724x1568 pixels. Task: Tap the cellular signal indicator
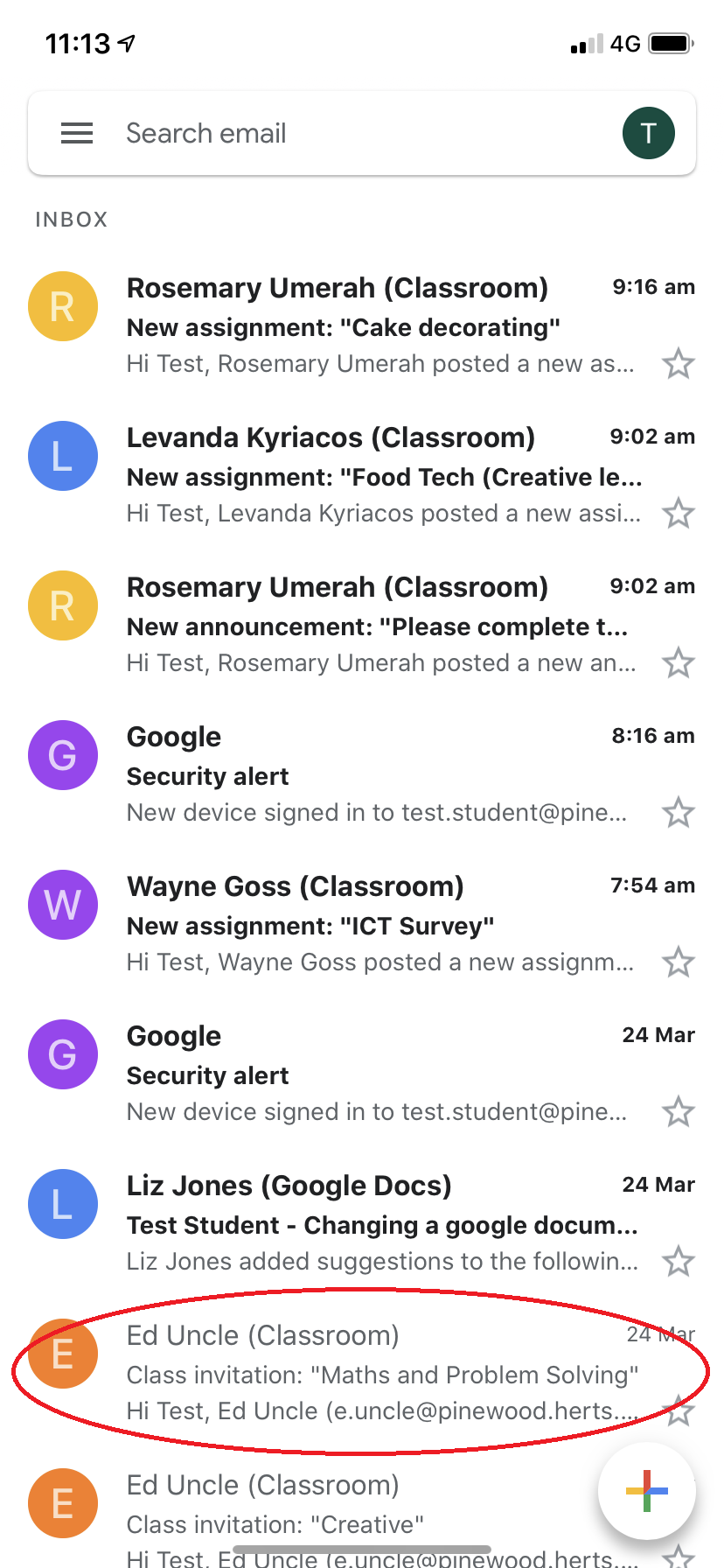(x=582, y=41)
